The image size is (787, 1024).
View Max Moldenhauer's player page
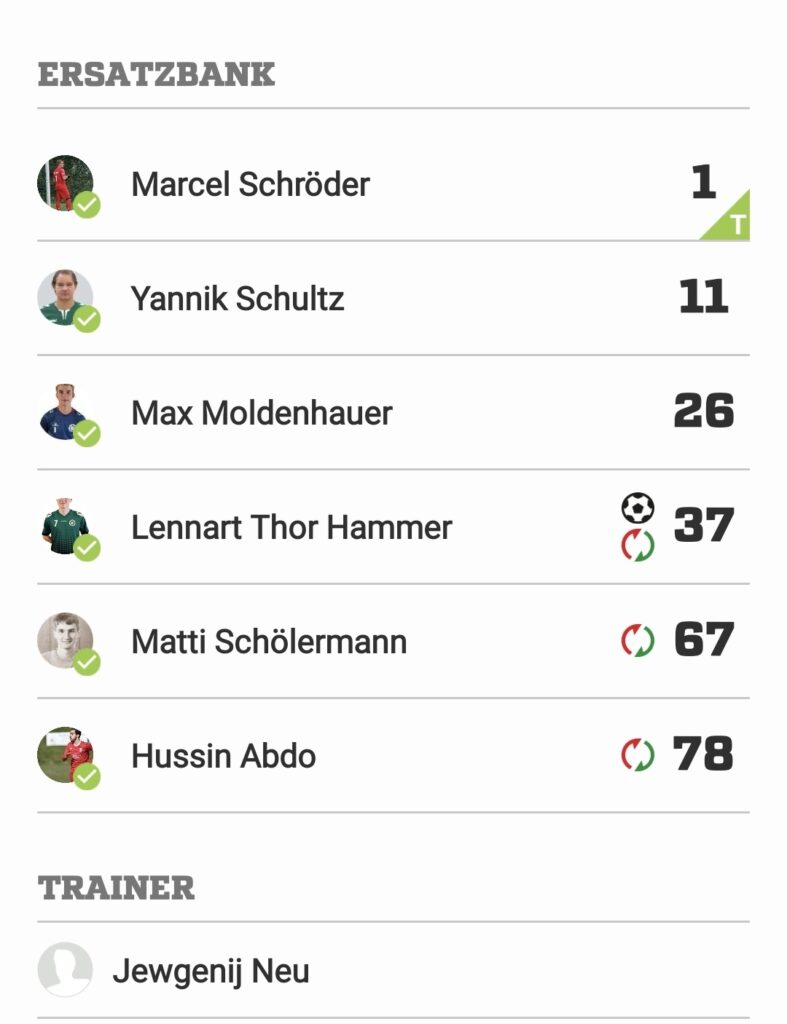[x=261, y=413]
